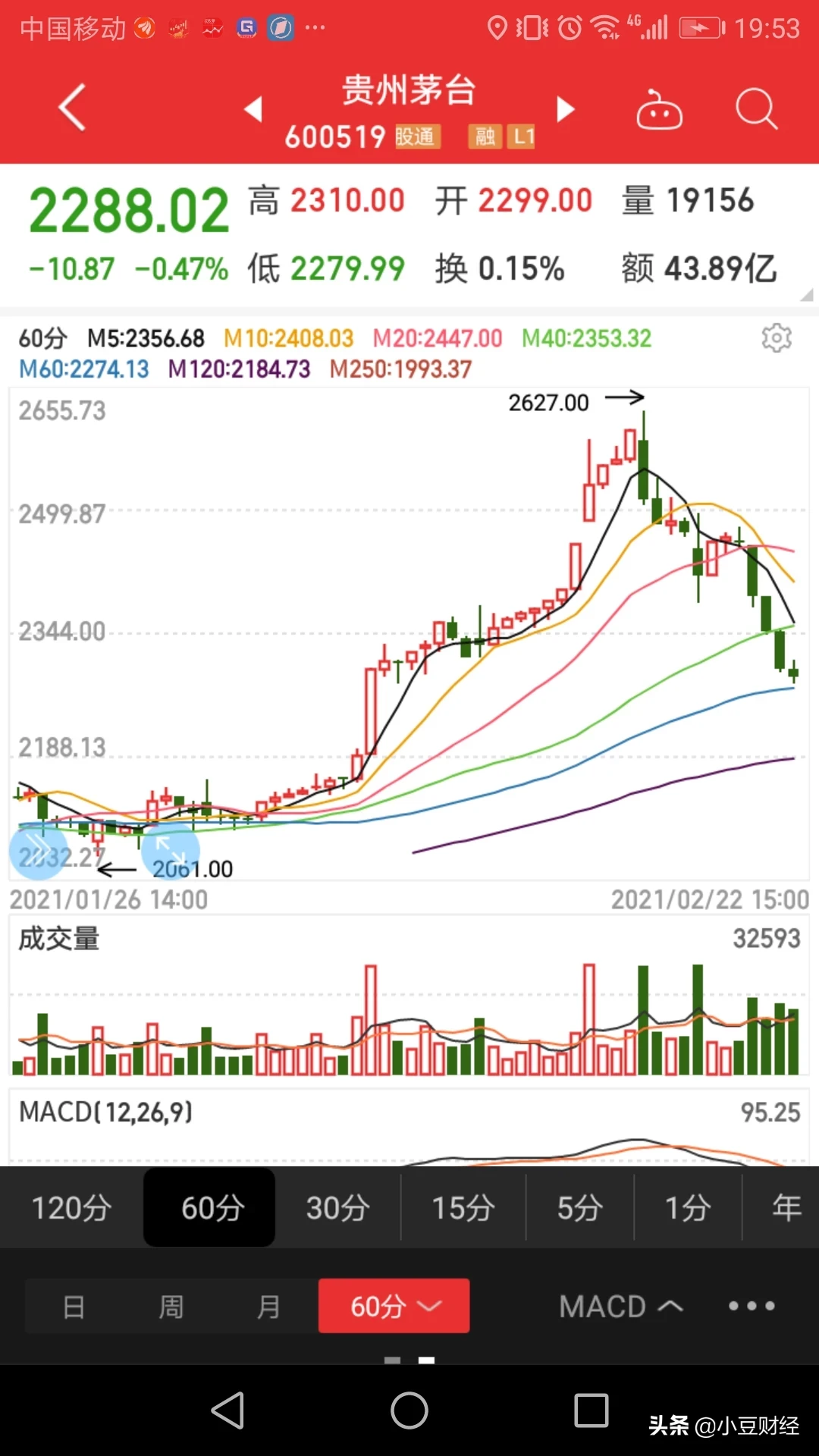The image size is (819, 1456).
Task: Select the 15分 chart period
Action: click(463, 1207)
